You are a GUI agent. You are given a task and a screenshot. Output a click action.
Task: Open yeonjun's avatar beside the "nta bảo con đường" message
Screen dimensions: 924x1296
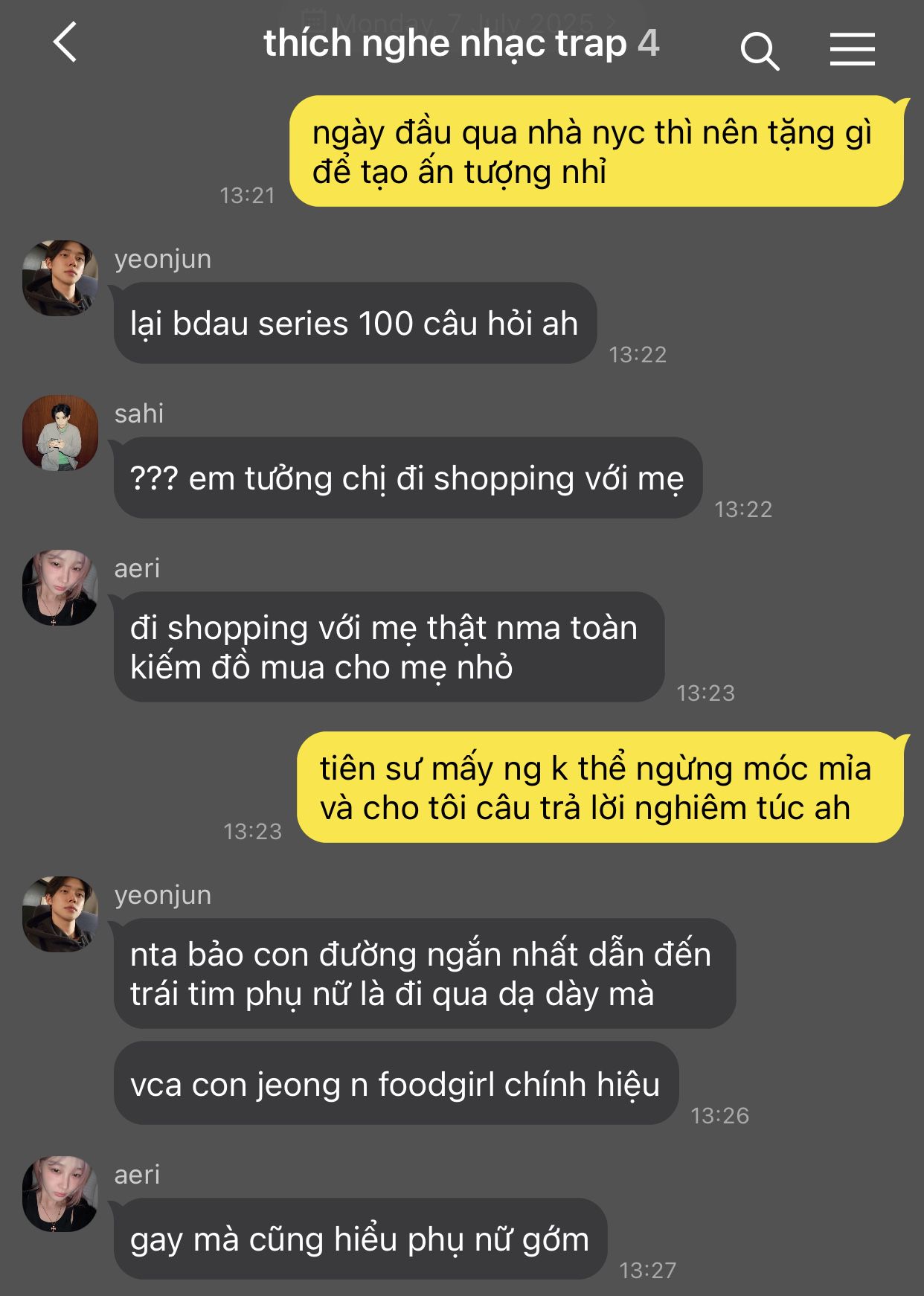[60, 914]
